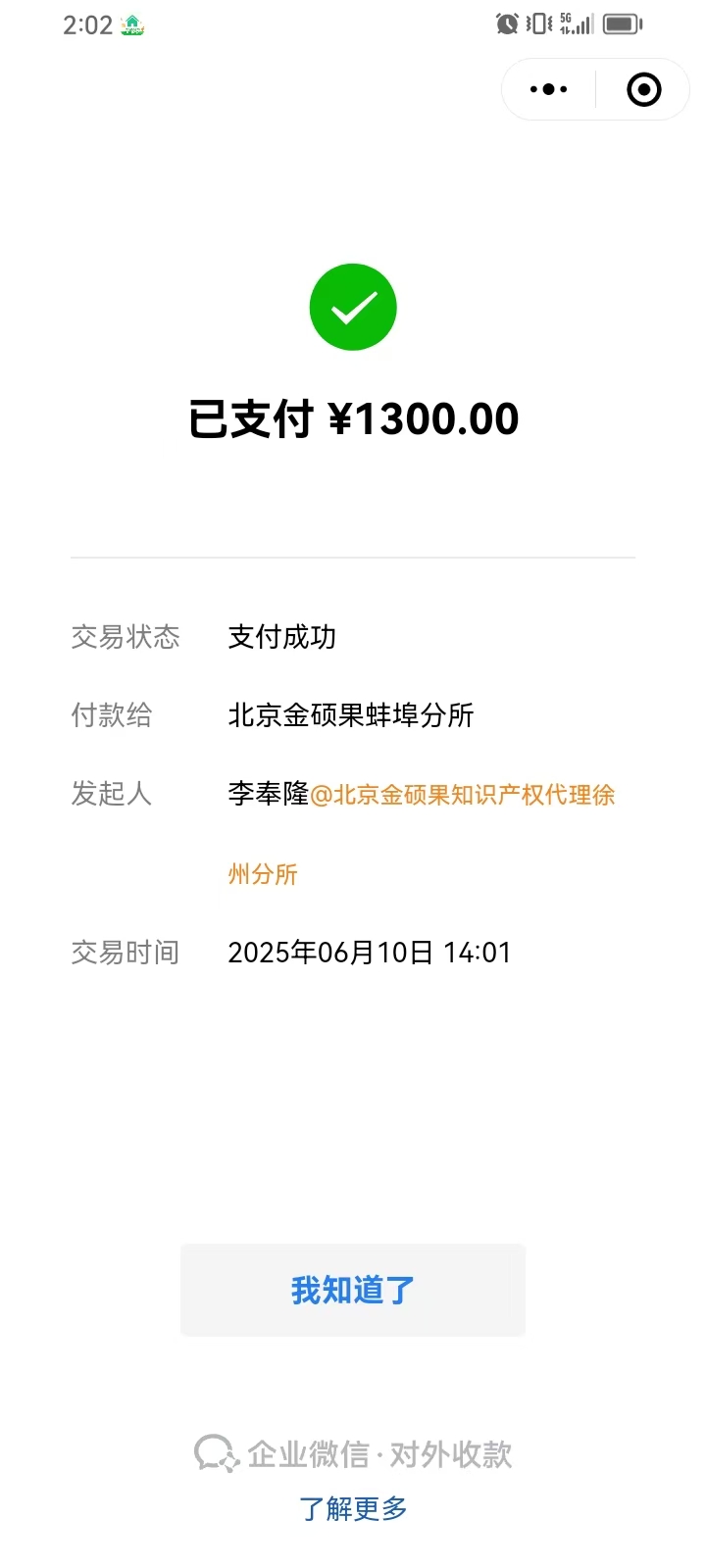Close the mini program via the circle icon

(x=643, y=90)
